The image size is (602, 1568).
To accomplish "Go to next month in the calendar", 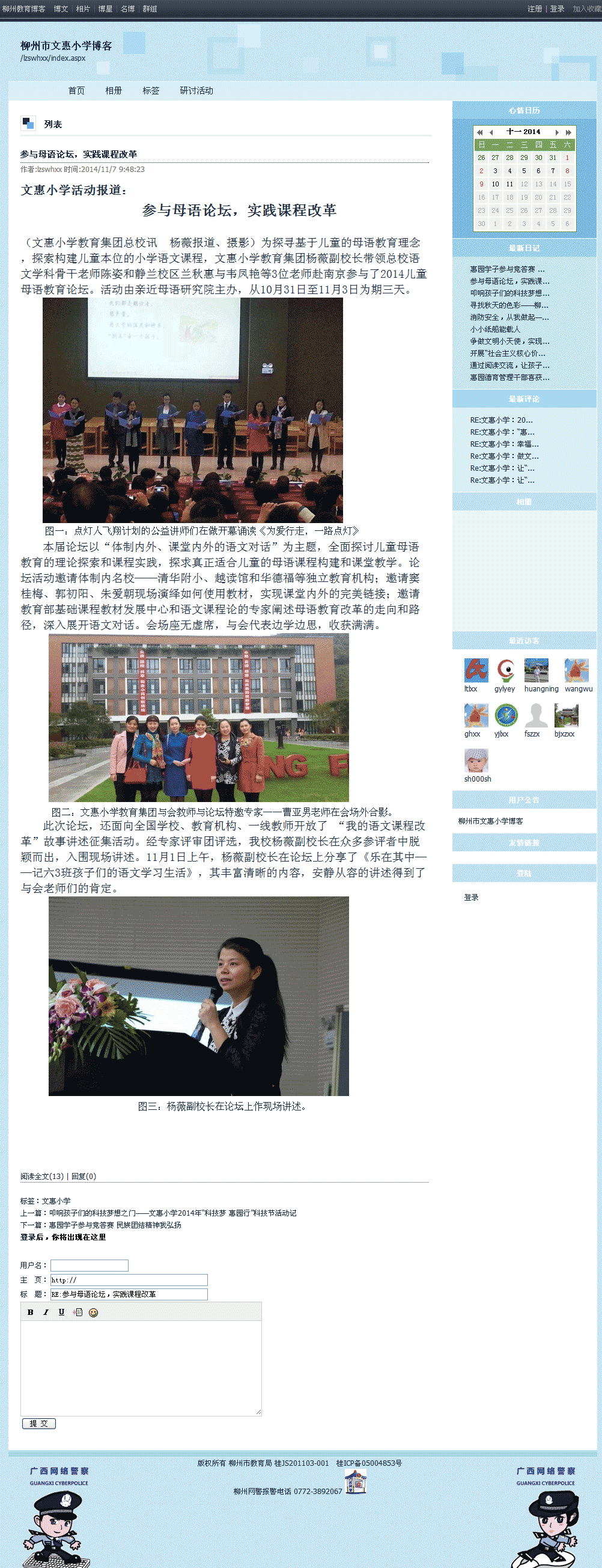I will coord(556,132).
